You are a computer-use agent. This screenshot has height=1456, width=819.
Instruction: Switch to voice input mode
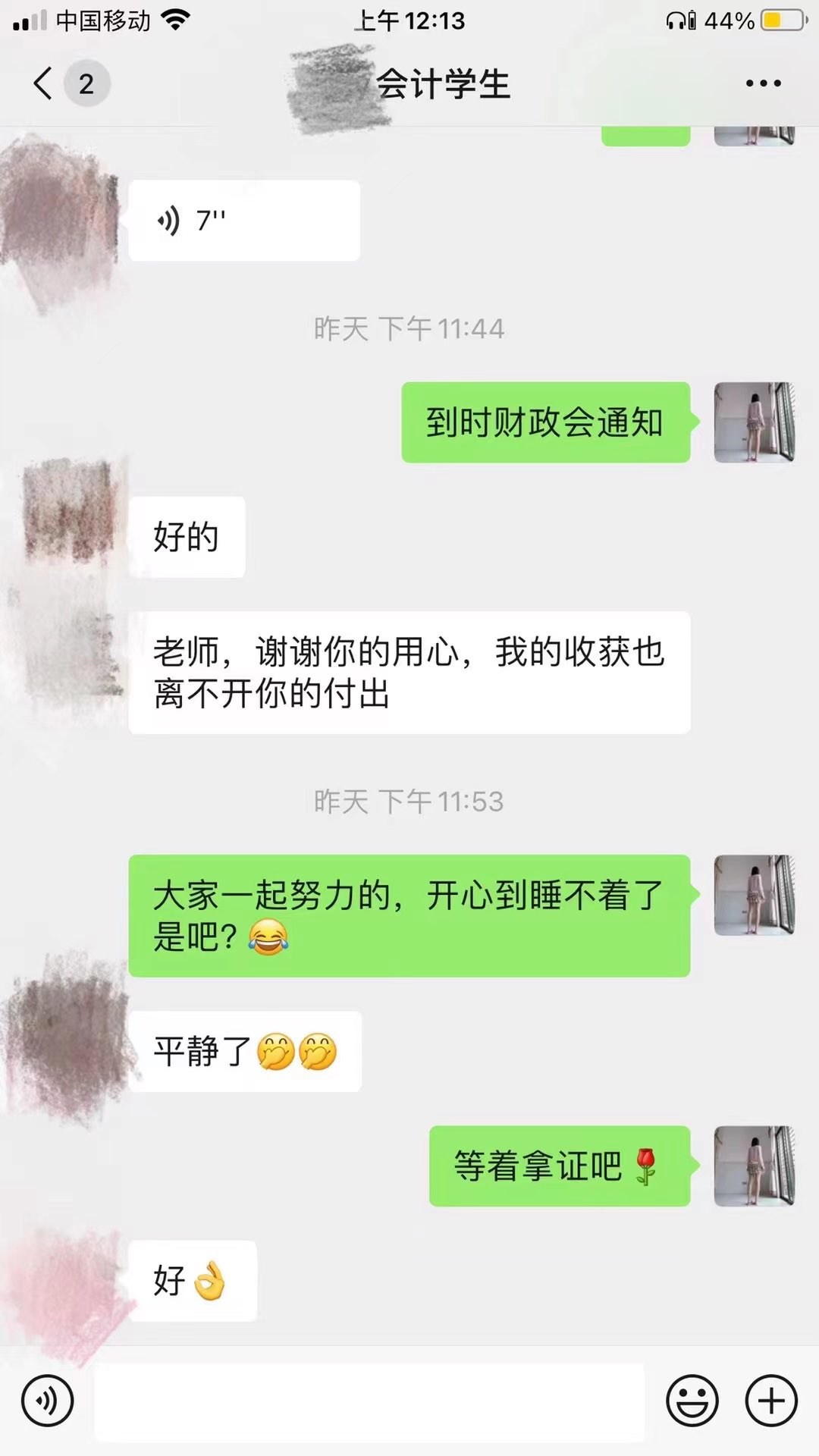pos(47,1401)
